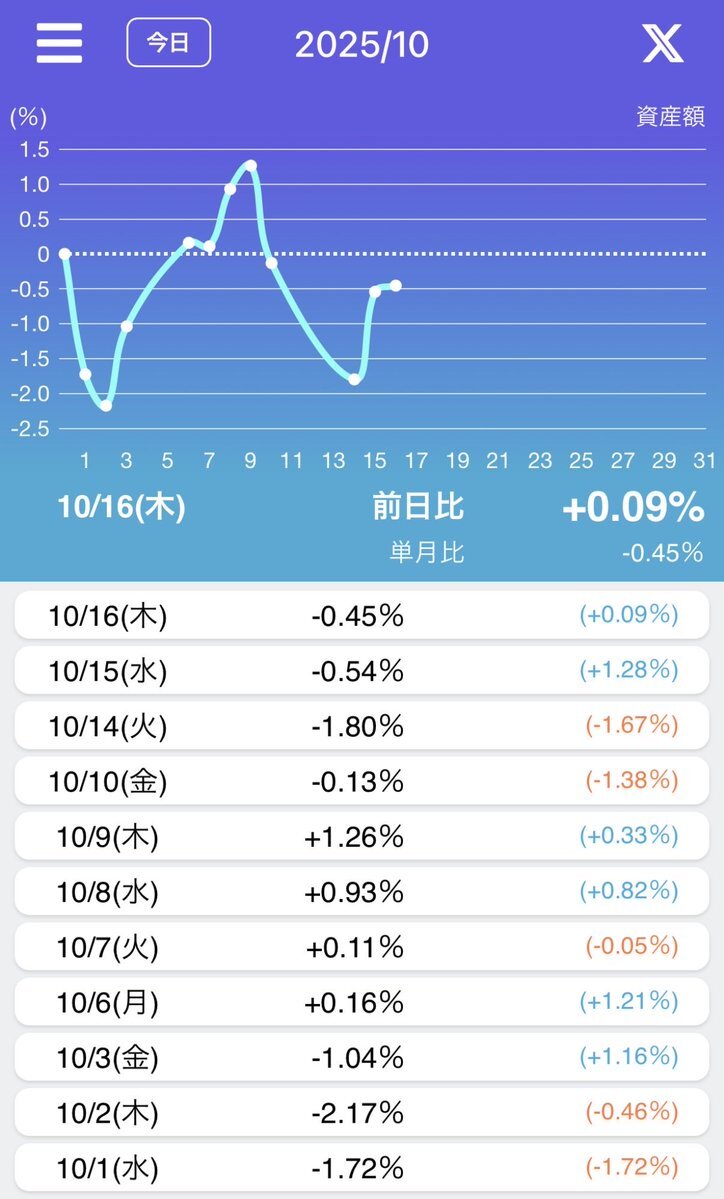Viewport: 724px width, 1199px height.
Task: Open the hamburger menu
Action: [x=59, y=43]
